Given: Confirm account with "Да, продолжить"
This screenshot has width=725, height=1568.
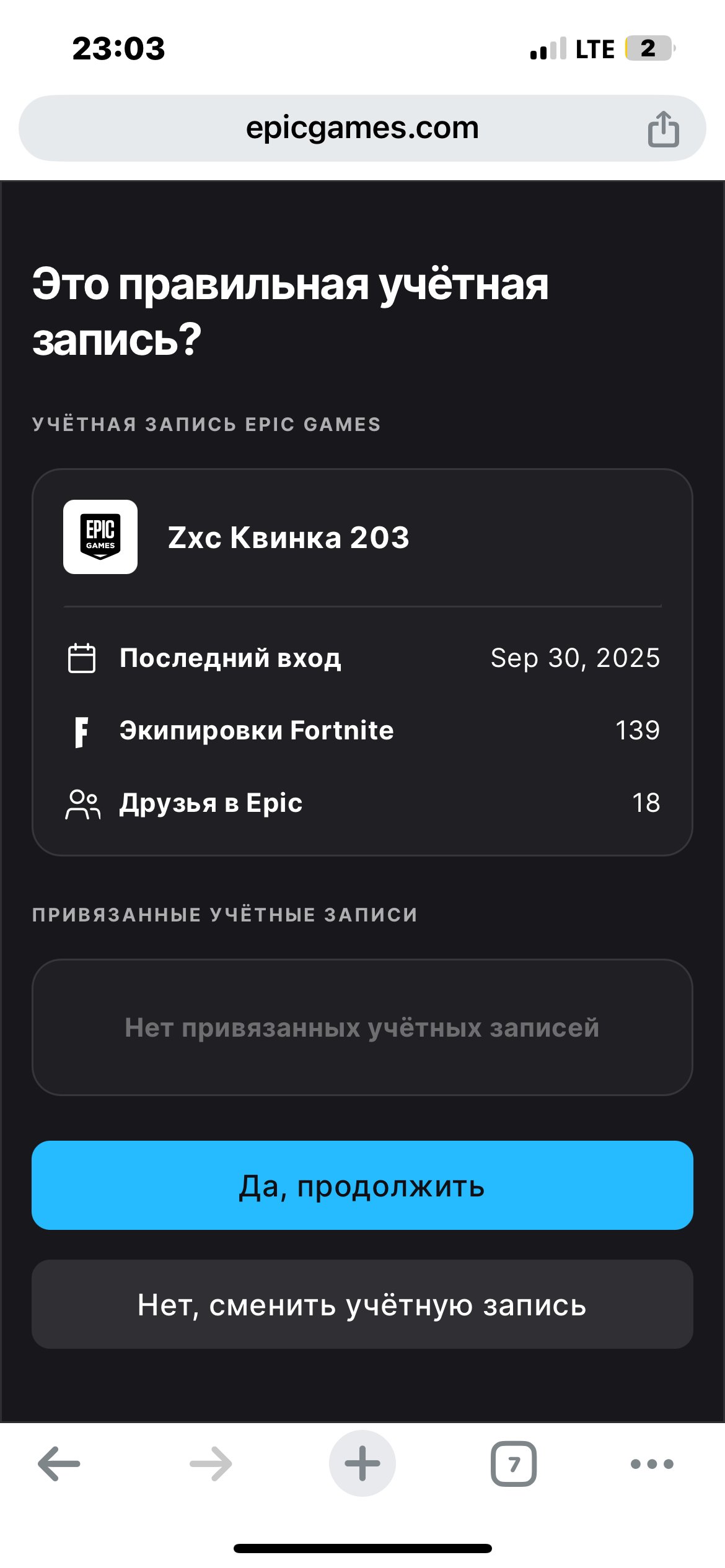Looking at the screenshot, I should (x=362, y=1185).
